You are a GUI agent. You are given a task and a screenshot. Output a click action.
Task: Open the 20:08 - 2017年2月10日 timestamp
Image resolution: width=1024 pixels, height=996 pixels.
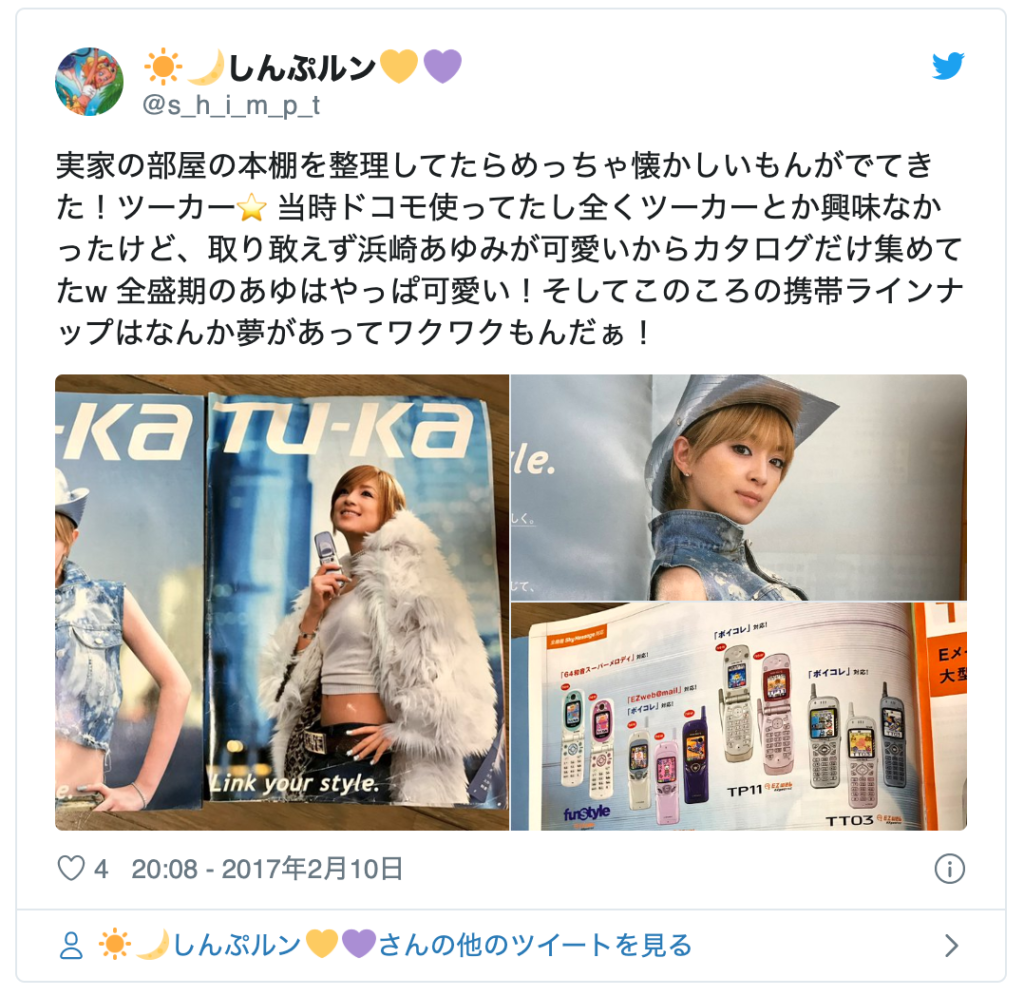pos(267,868)
